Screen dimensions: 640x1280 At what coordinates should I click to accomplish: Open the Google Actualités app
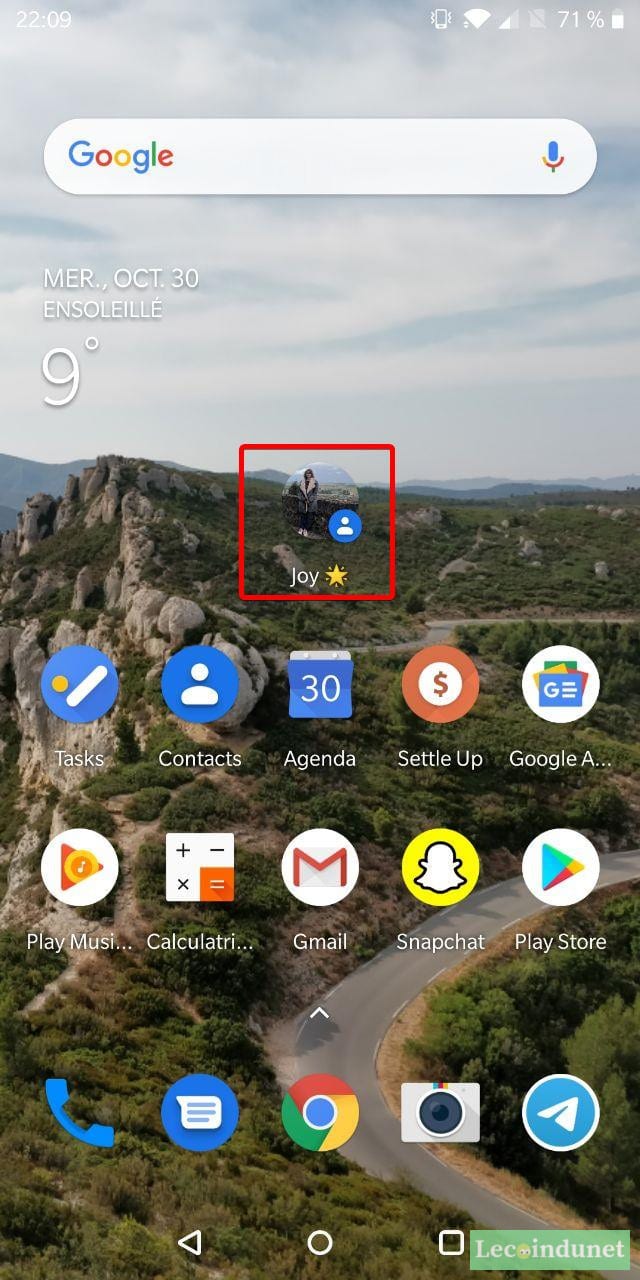(560, 685)
